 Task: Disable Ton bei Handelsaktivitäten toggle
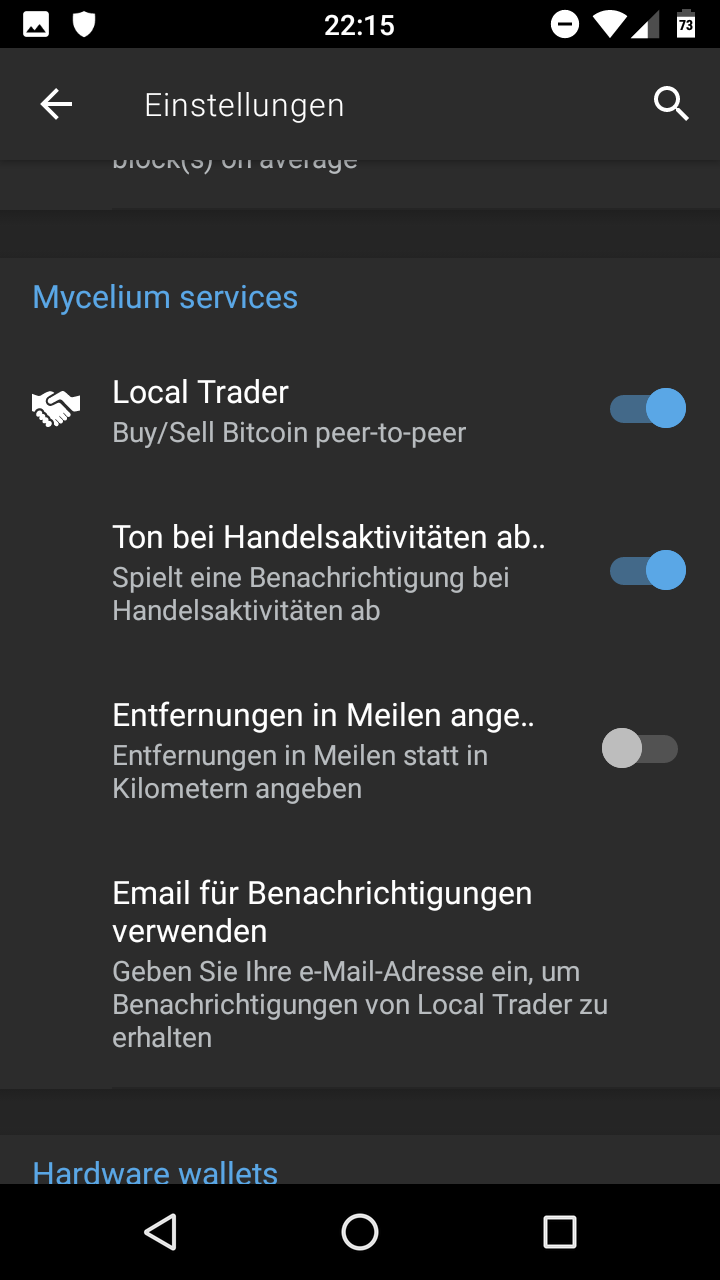click(x=647, y=571)
